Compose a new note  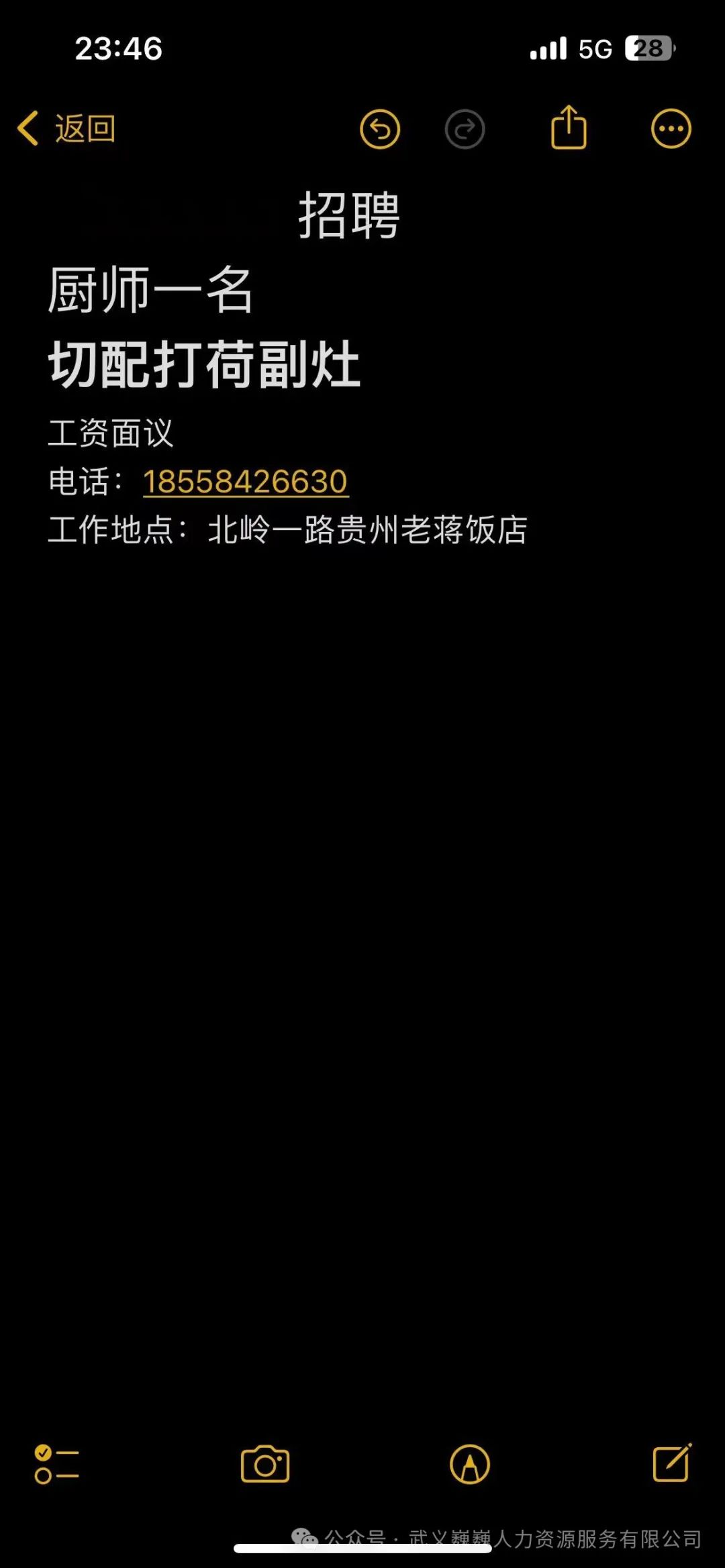point(673,1463)
